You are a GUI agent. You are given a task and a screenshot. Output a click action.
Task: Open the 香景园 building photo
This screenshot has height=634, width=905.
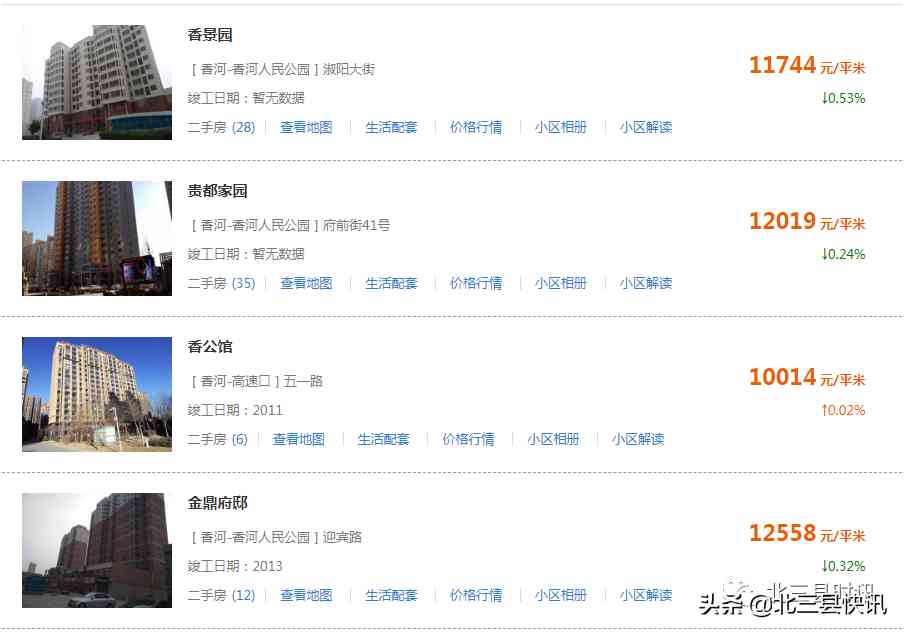pos(97,82)
